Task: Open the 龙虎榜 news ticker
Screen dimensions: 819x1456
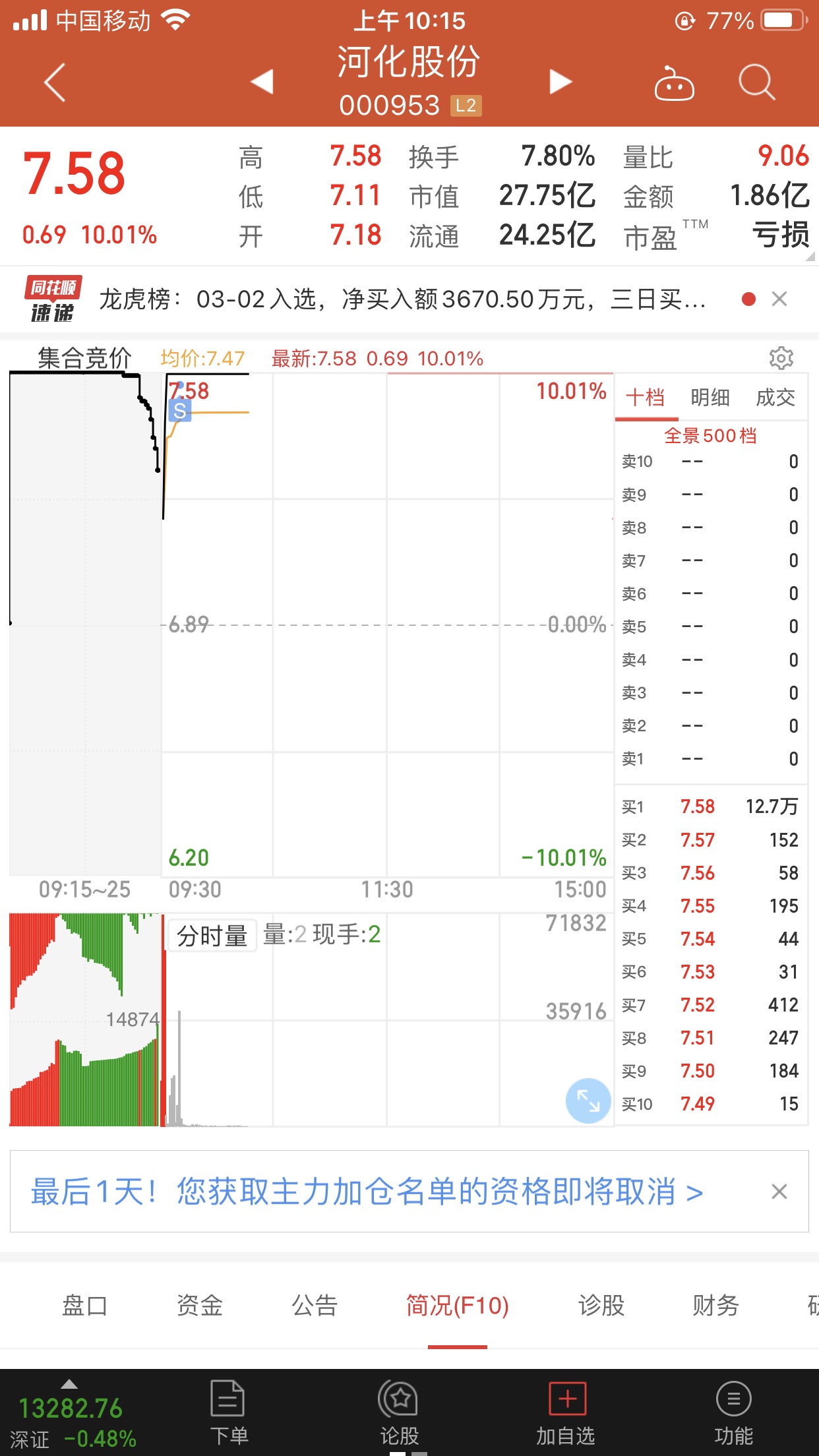Action: point(402,299)
